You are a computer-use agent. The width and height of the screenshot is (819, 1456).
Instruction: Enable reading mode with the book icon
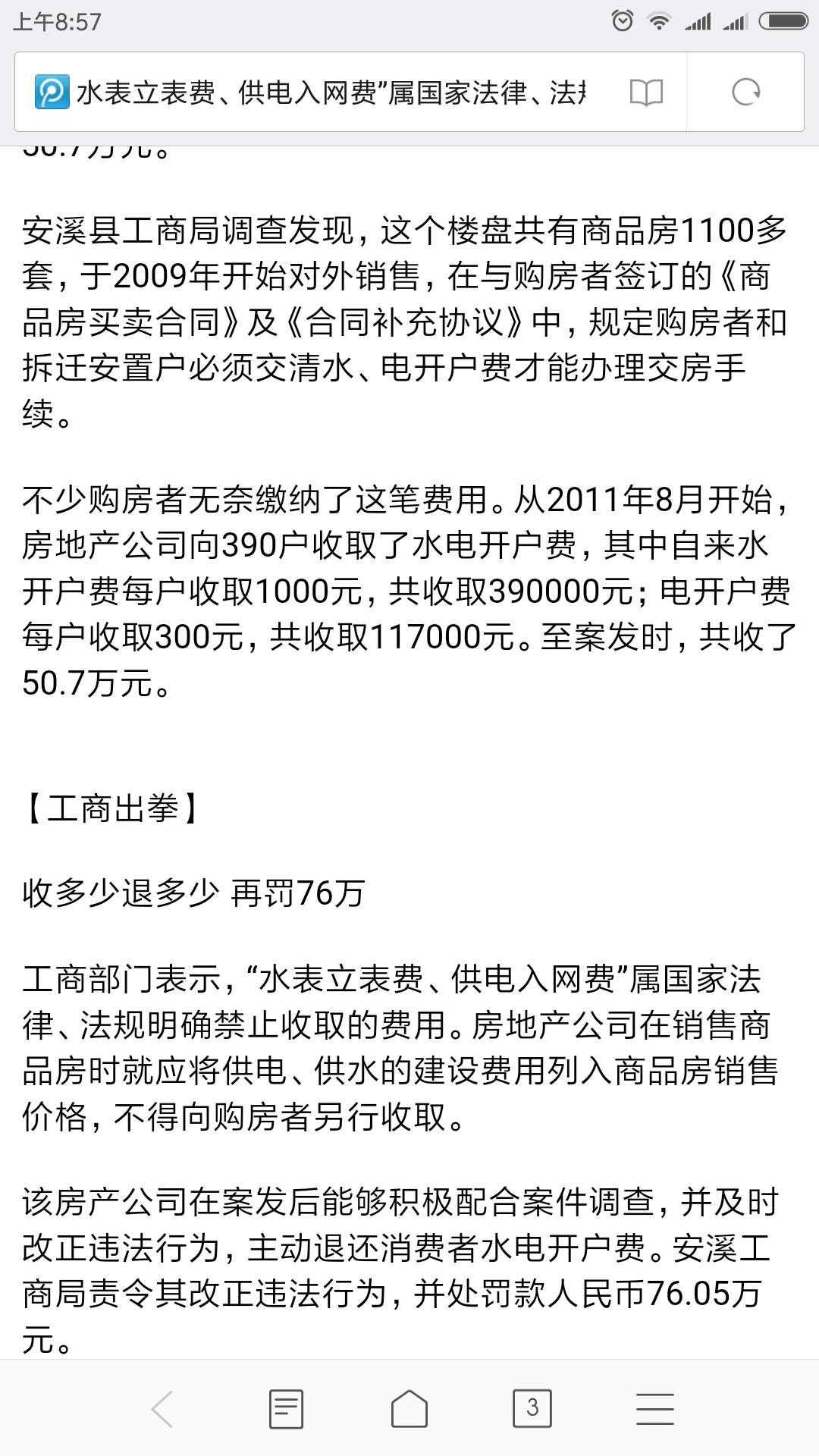point(646,93)
